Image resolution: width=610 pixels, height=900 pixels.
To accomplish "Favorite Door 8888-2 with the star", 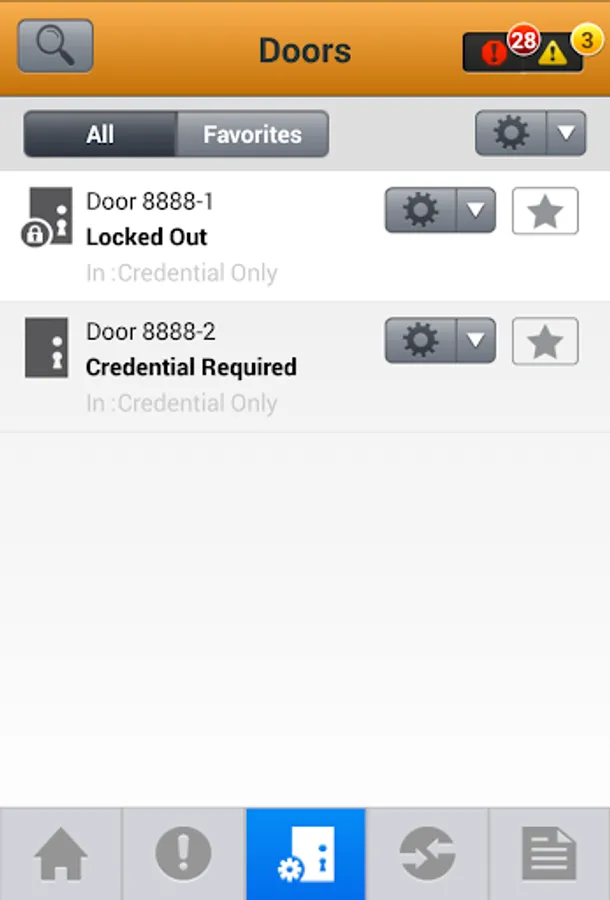I will [545, 342].
